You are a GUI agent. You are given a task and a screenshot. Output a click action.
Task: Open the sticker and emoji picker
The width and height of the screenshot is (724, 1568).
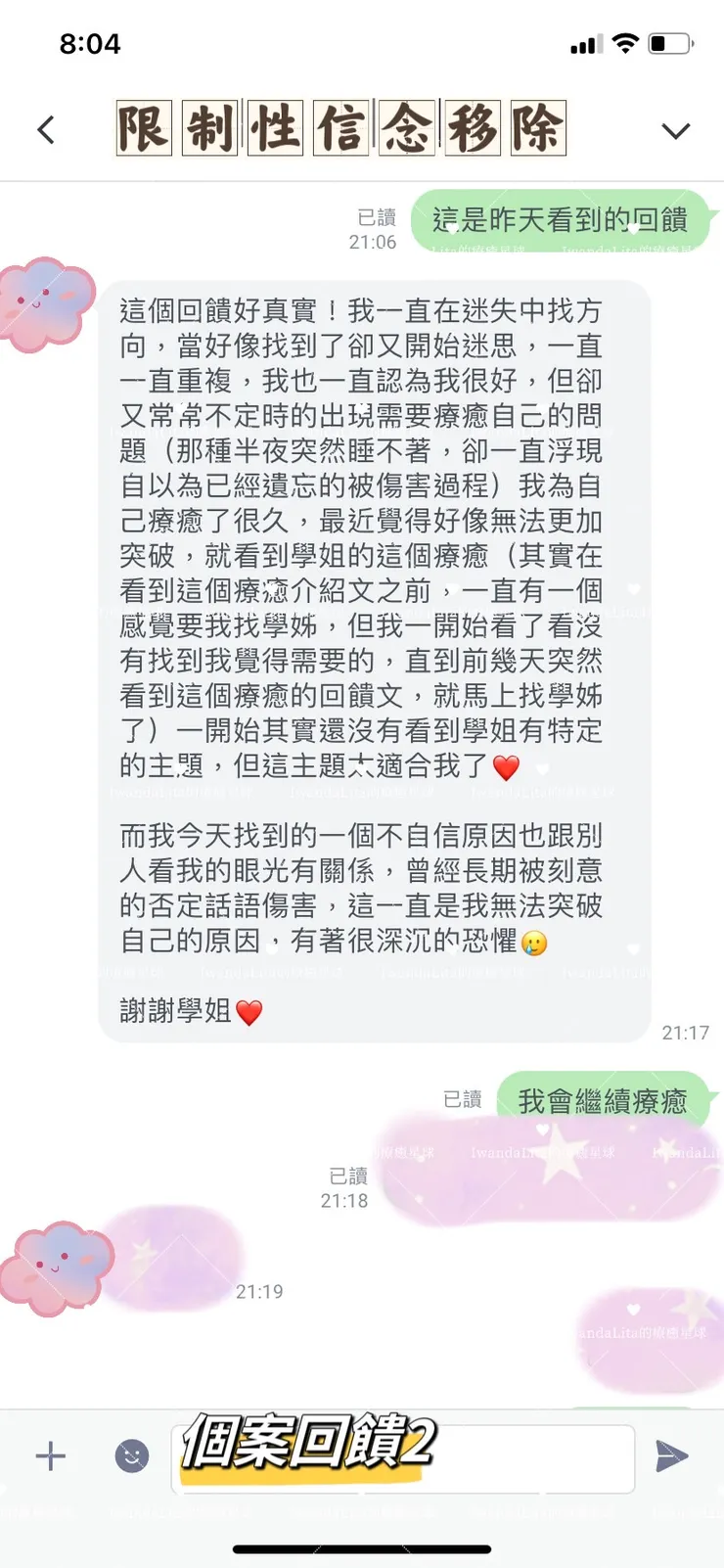pyautogui.click(x=130, y=1457)
